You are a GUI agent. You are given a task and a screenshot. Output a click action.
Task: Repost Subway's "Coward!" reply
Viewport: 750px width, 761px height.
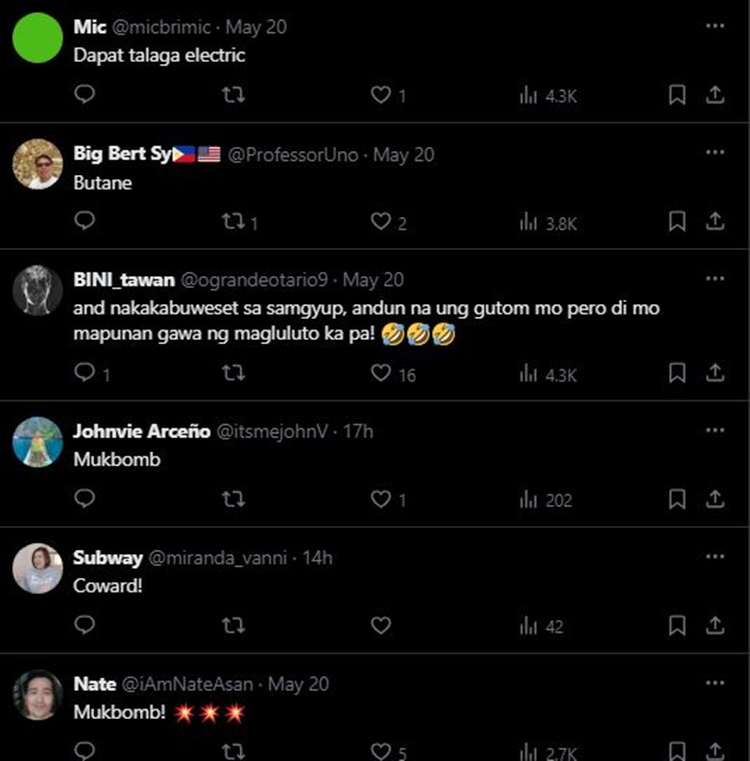coord(232,625)
